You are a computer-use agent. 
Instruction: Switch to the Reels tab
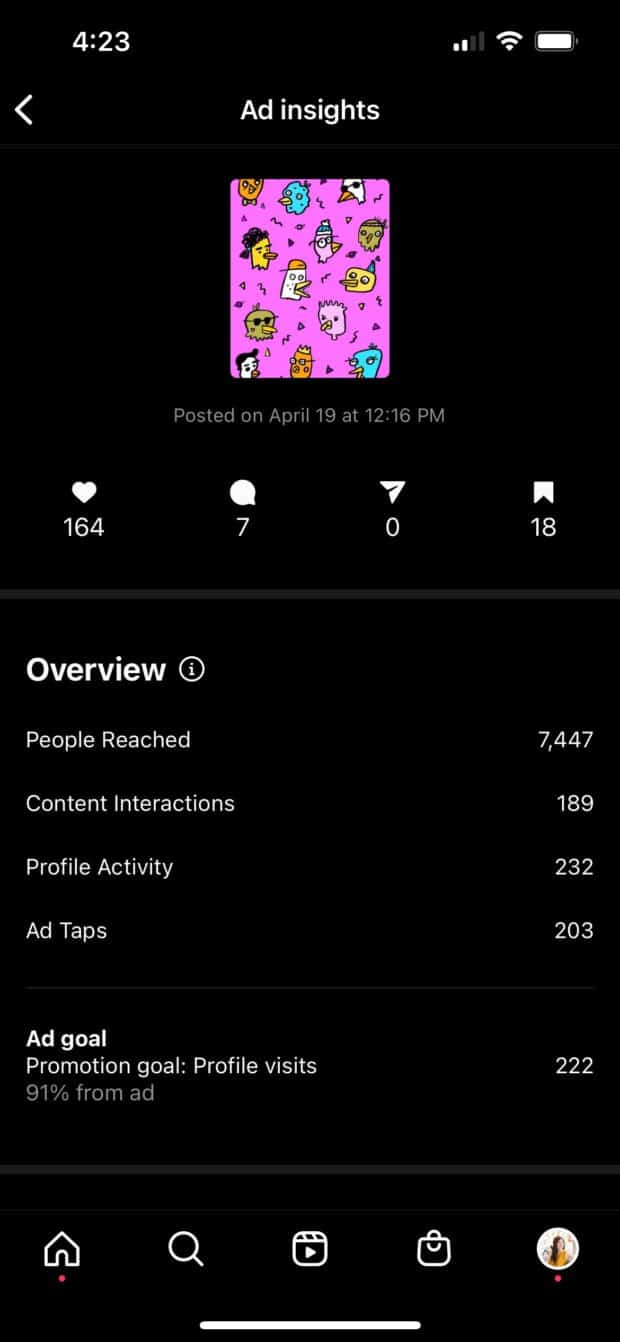310,1248
